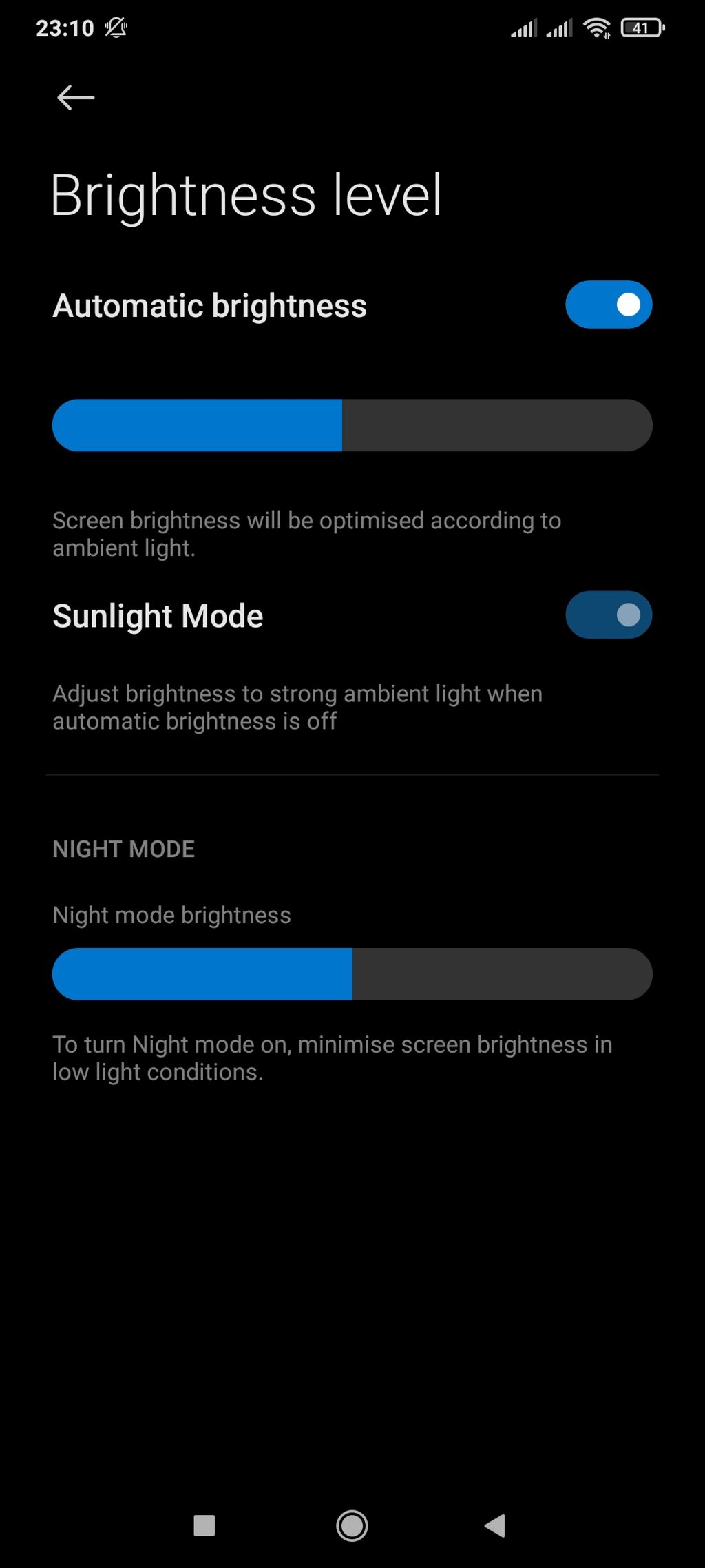Go to the home screen

coord(352,1525)
